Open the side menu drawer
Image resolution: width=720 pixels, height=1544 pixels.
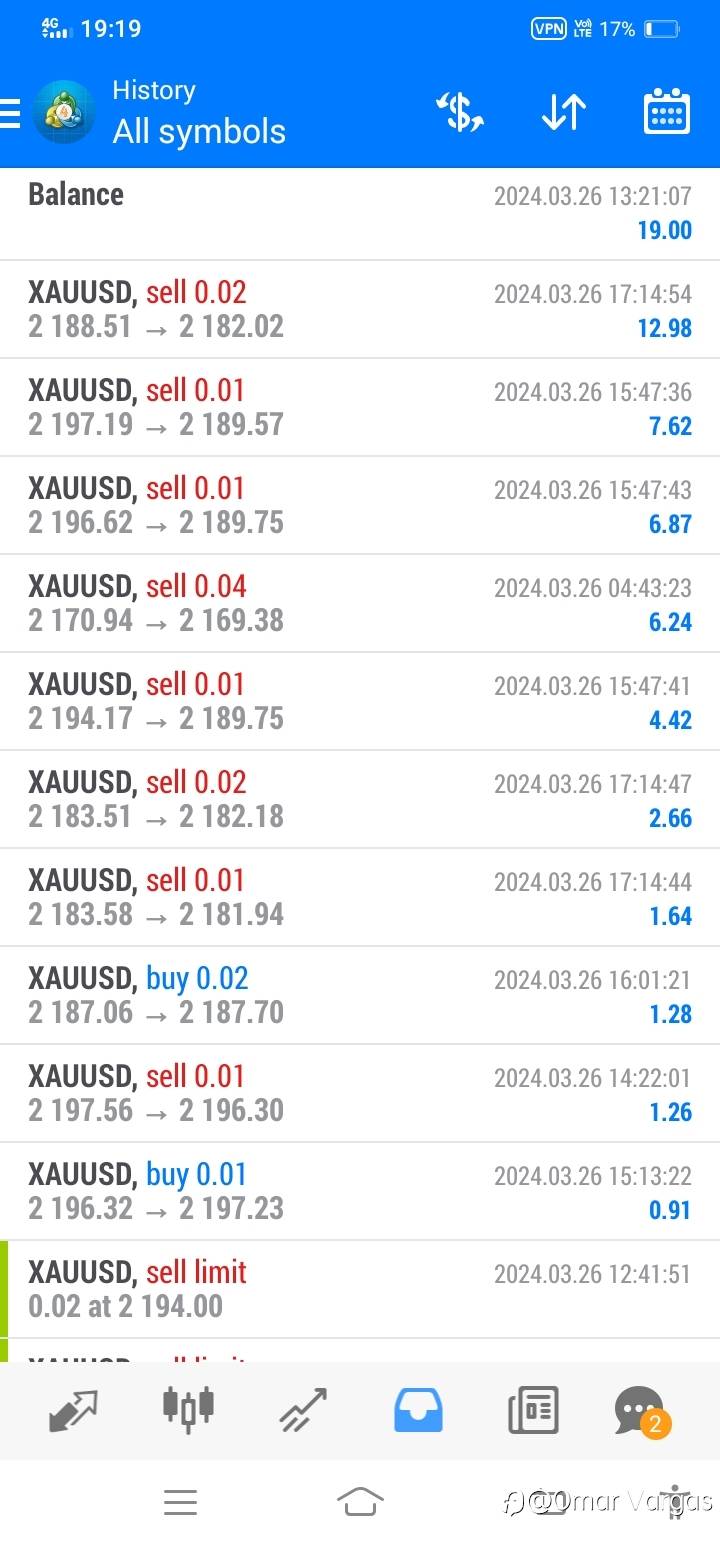[x=10, y=113]
